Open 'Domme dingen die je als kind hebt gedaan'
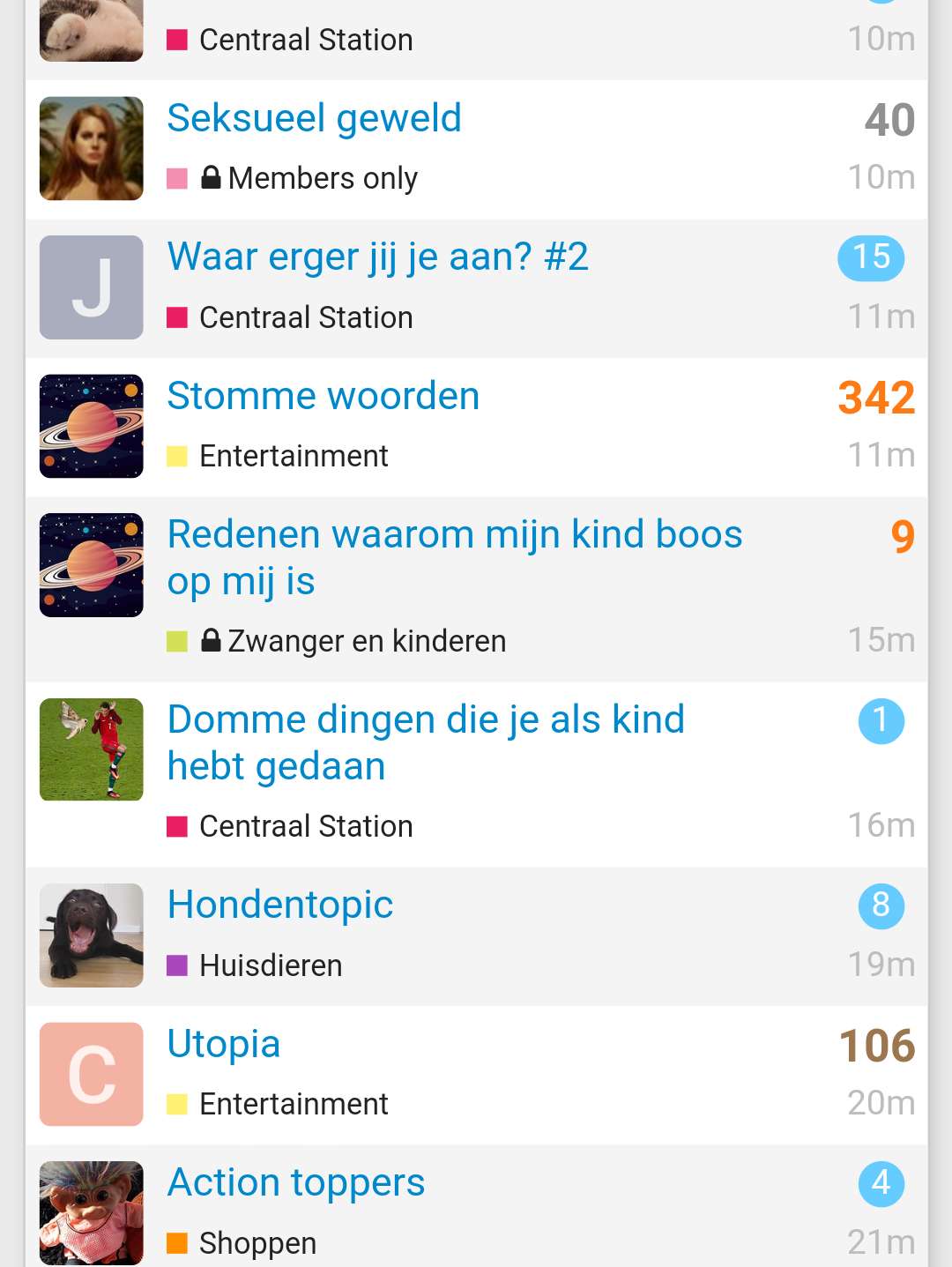 [x=425, y=742]
